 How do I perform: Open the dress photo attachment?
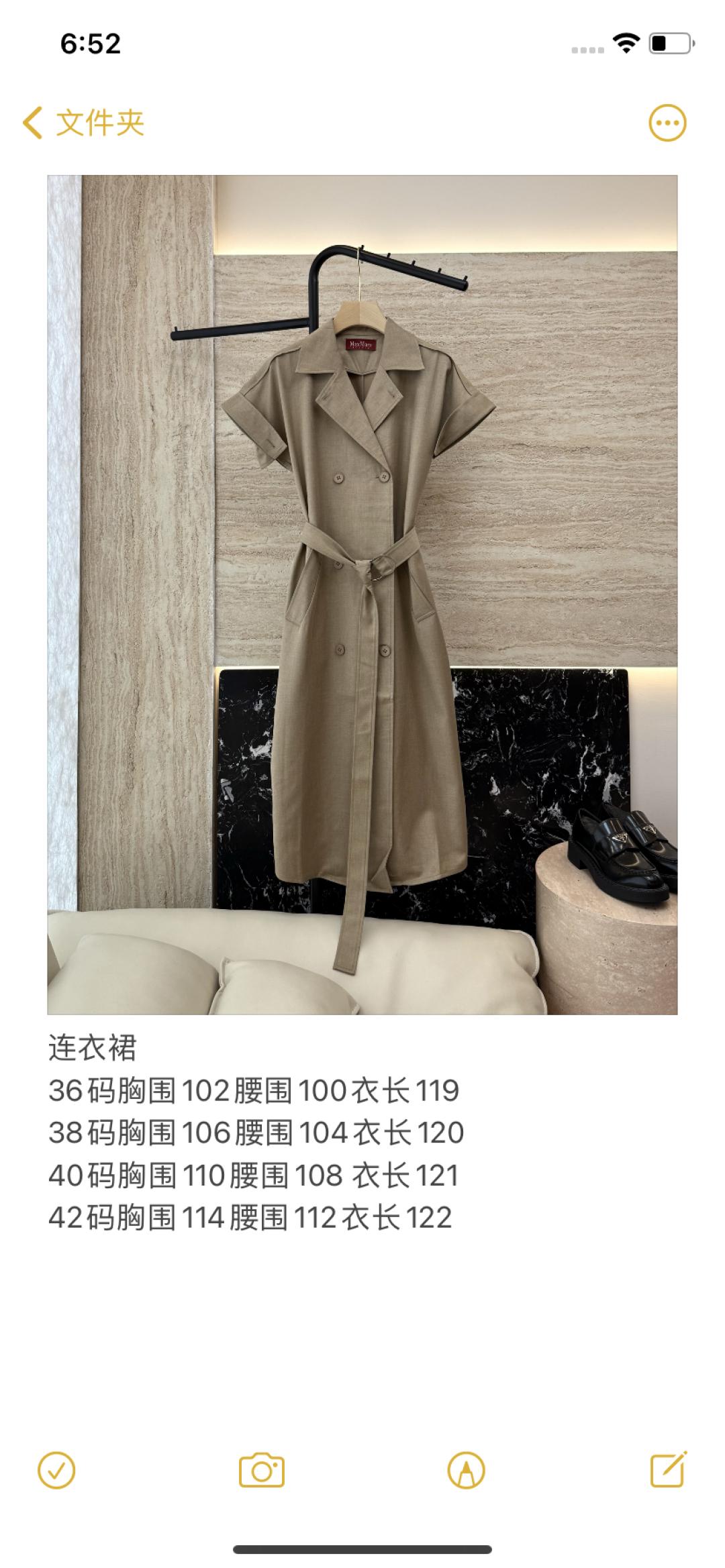(x=362, y=594)
